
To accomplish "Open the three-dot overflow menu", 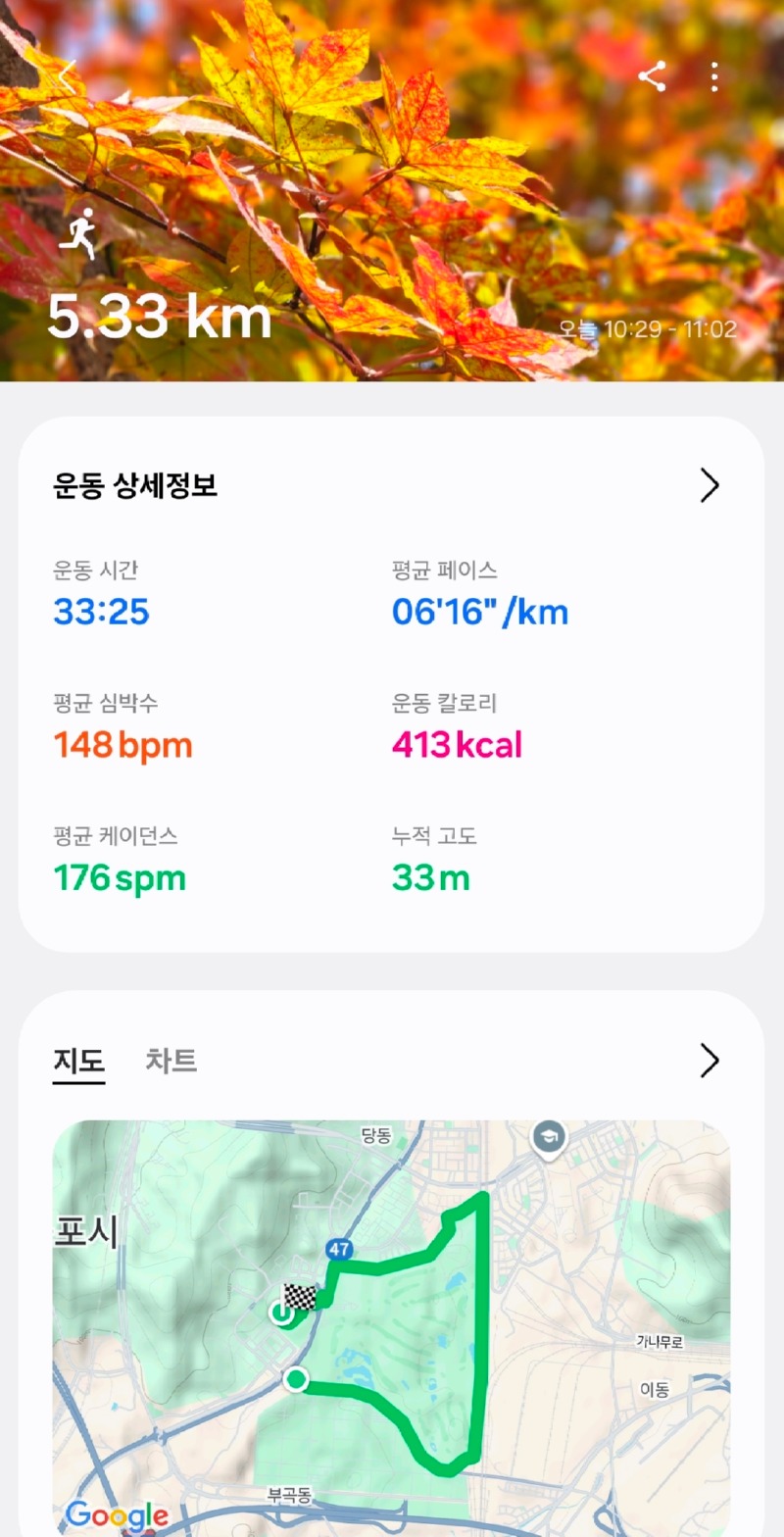I will pos(715,76).
